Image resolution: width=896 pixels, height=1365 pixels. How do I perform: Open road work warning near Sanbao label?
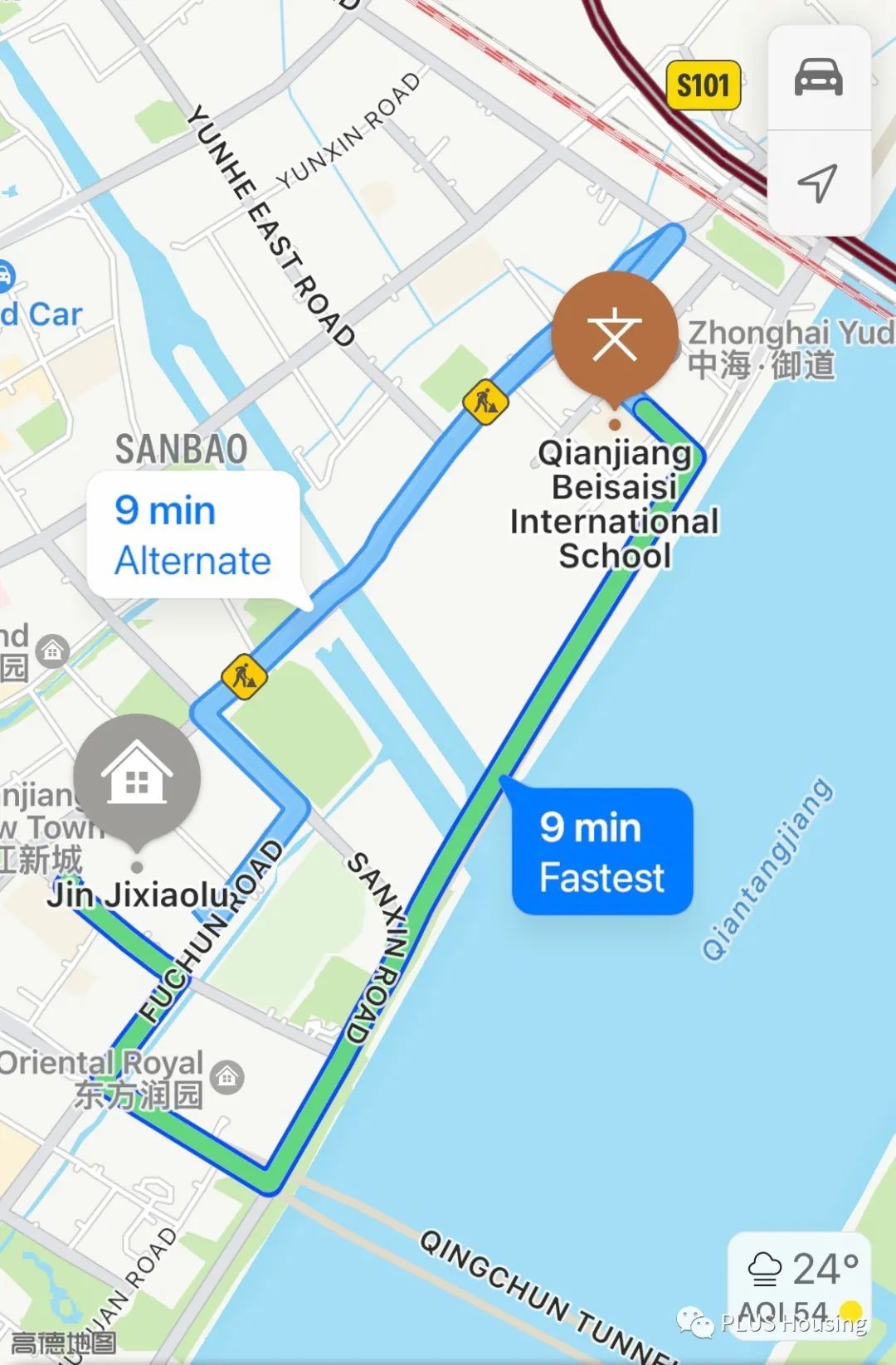244,676
